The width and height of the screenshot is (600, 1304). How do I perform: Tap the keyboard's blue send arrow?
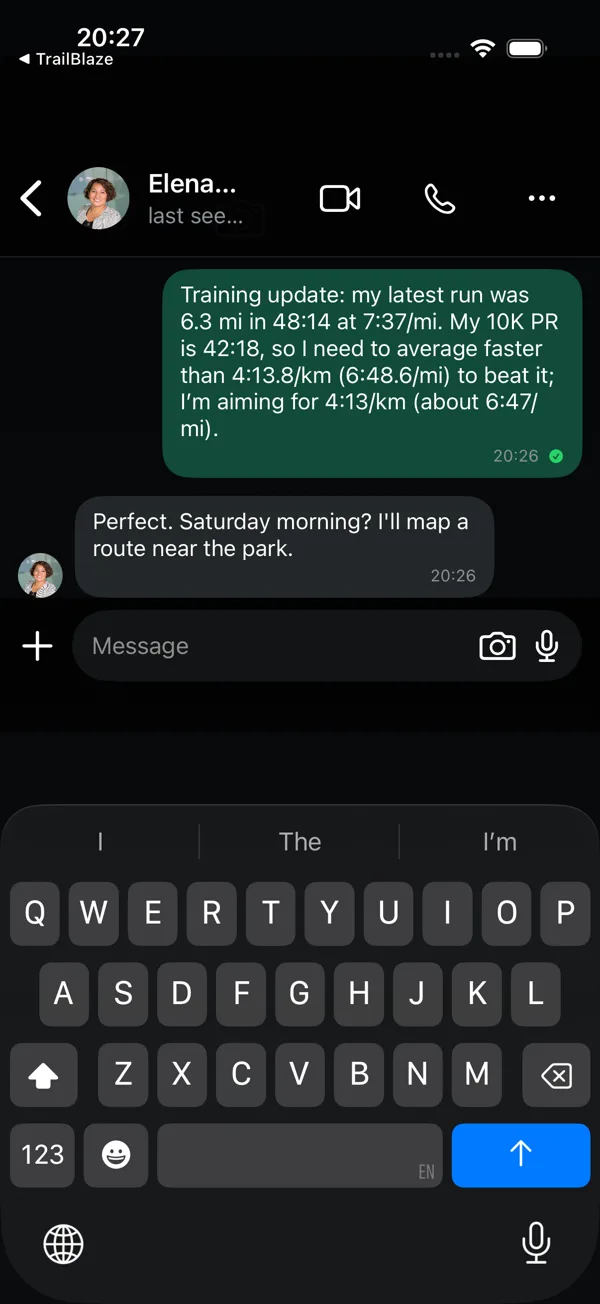(521, 1155)
